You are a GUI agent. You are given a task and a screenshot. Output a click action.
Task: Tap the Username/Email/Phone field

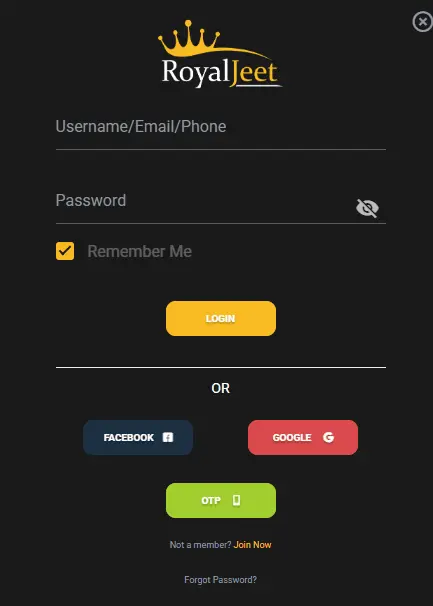[x=221, y=129]
